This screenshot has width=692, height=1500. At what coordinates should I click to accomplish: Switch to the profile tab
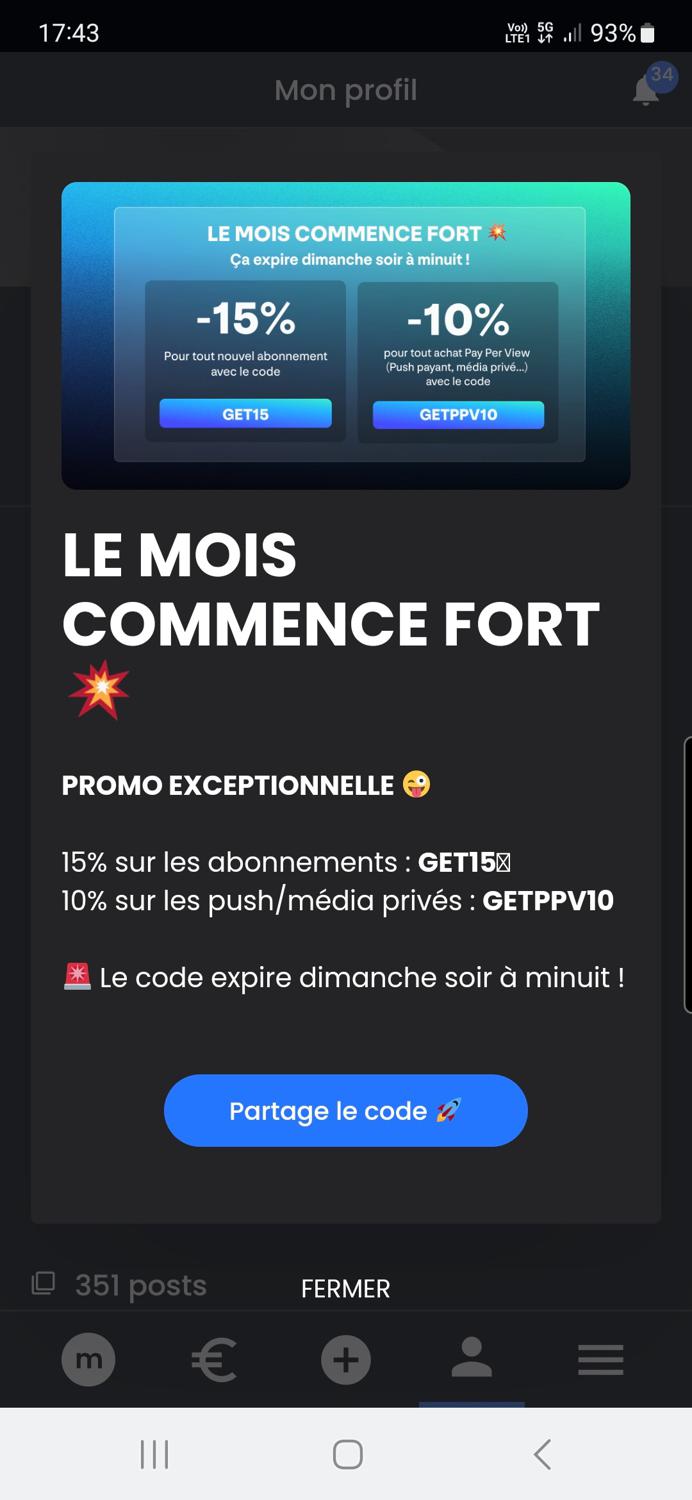[x=471, y=1360]
